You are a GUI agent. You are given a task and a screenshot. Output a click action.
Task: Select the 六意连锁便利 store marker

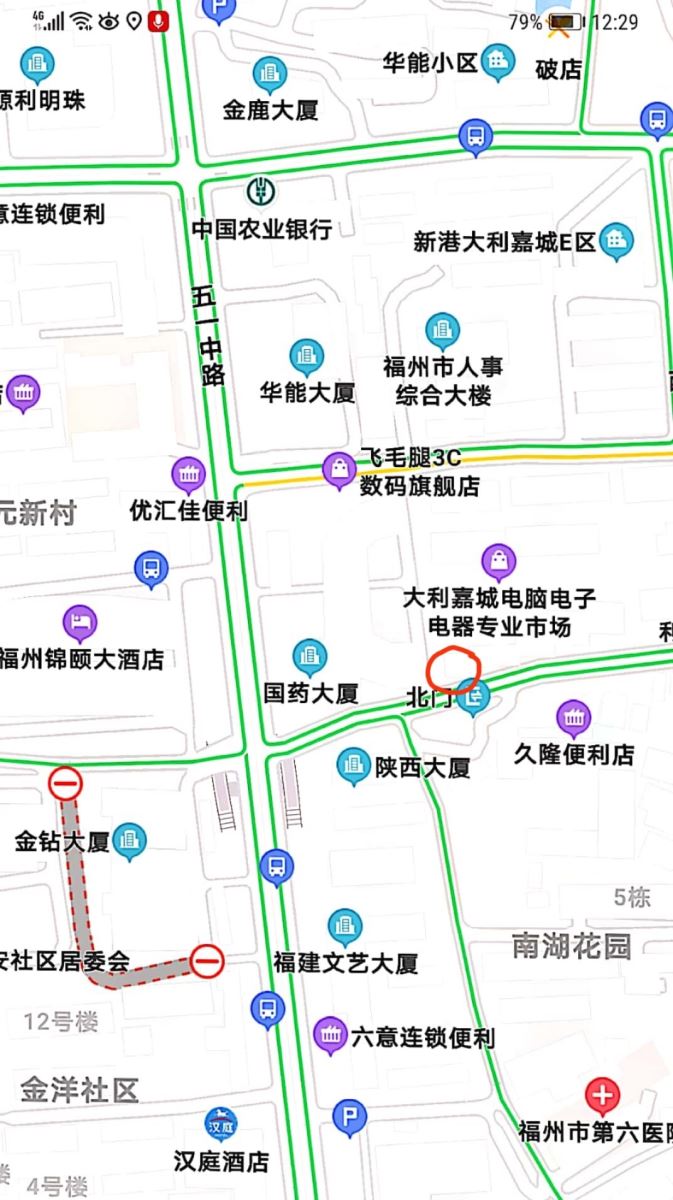[x=330, y=1037]
